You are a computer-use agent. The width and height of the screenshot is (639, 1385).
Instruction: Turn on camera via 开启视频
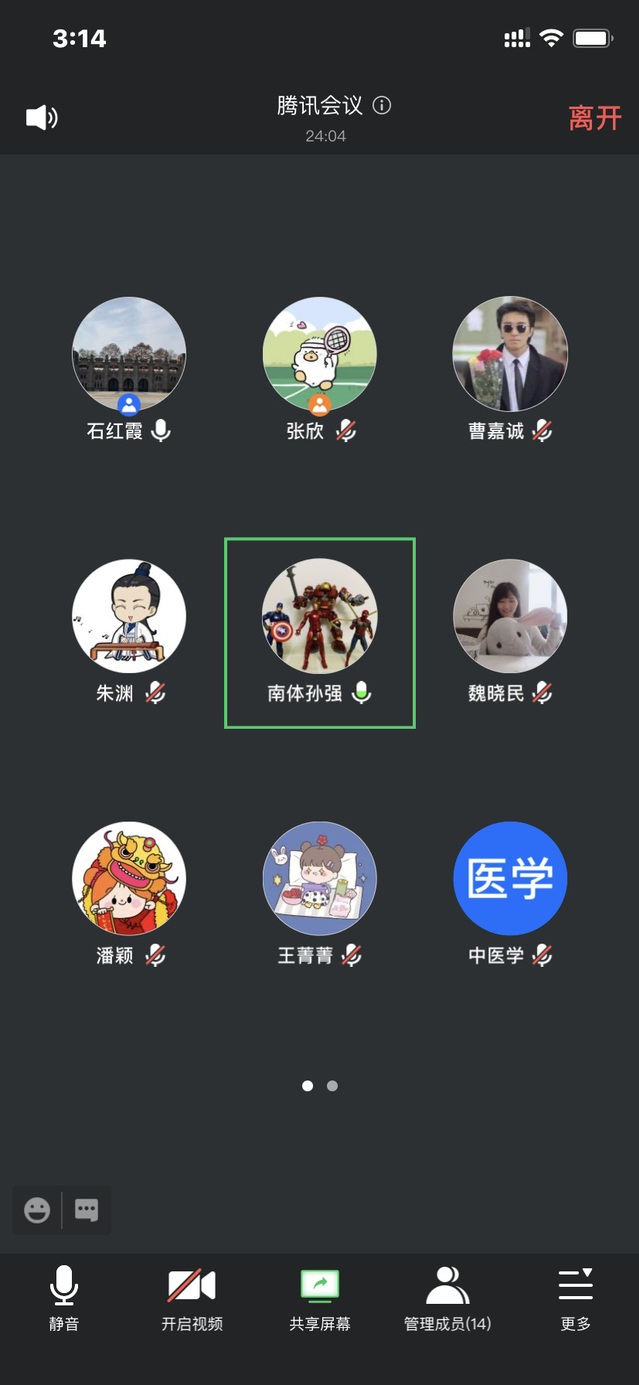point(192,1298)
